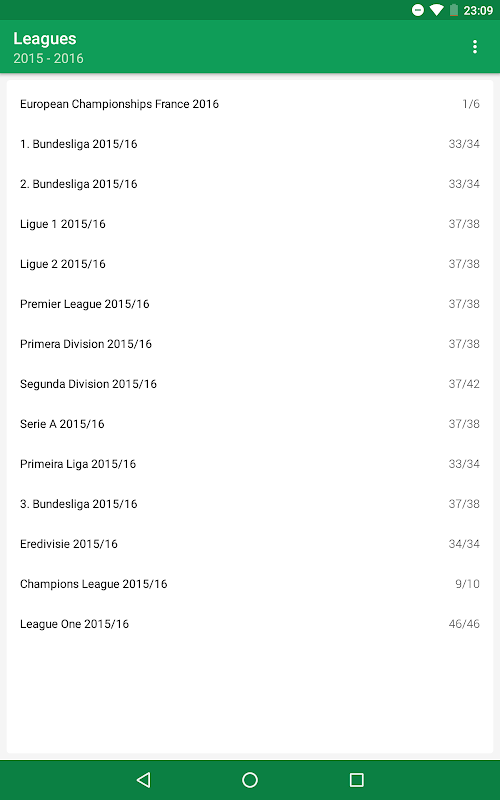Screen dimensions: 500x800
Task: Select 1. Bundesliga 2015/16
Action: pyautogui.click(x=250, y=144)
